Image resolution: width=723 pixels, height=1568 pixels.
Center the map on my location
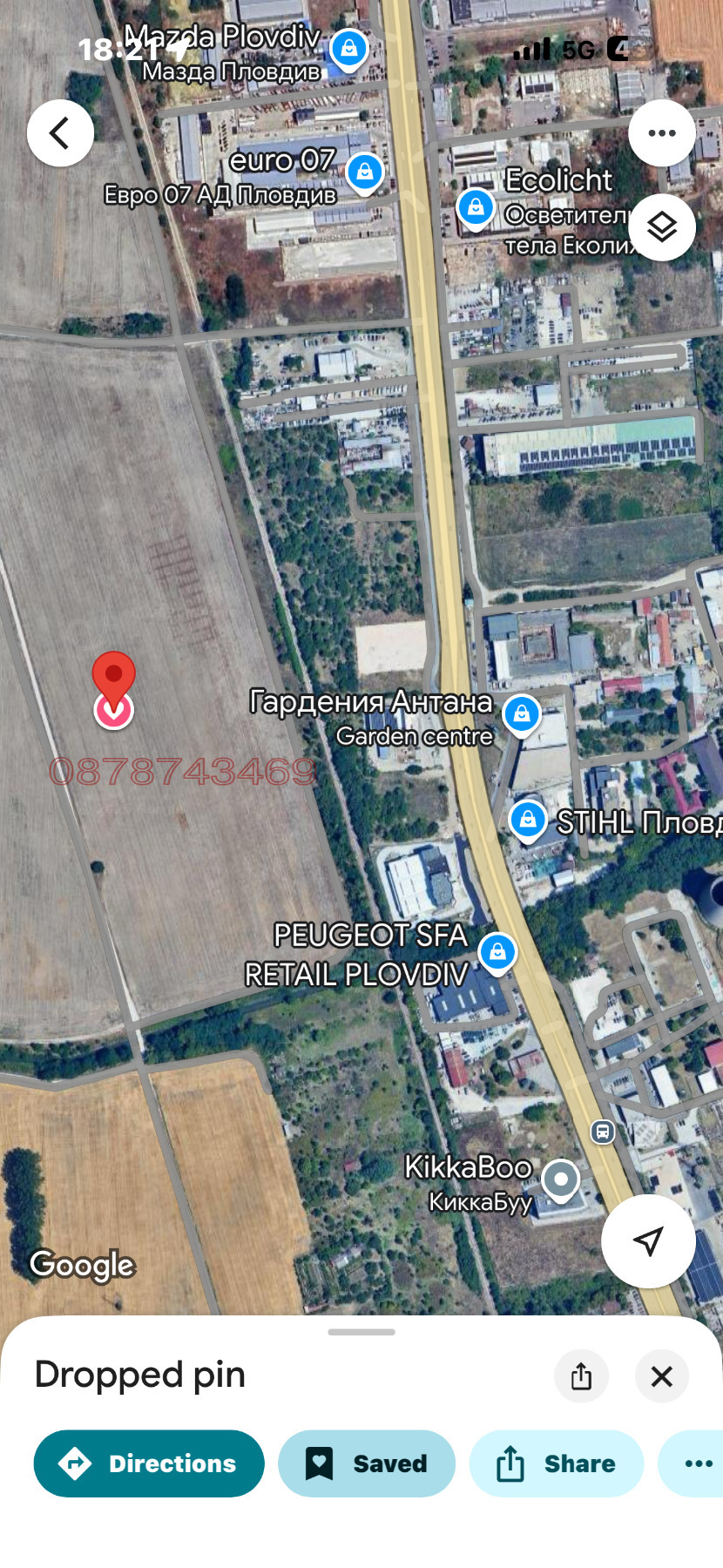tap(647, 1240)
